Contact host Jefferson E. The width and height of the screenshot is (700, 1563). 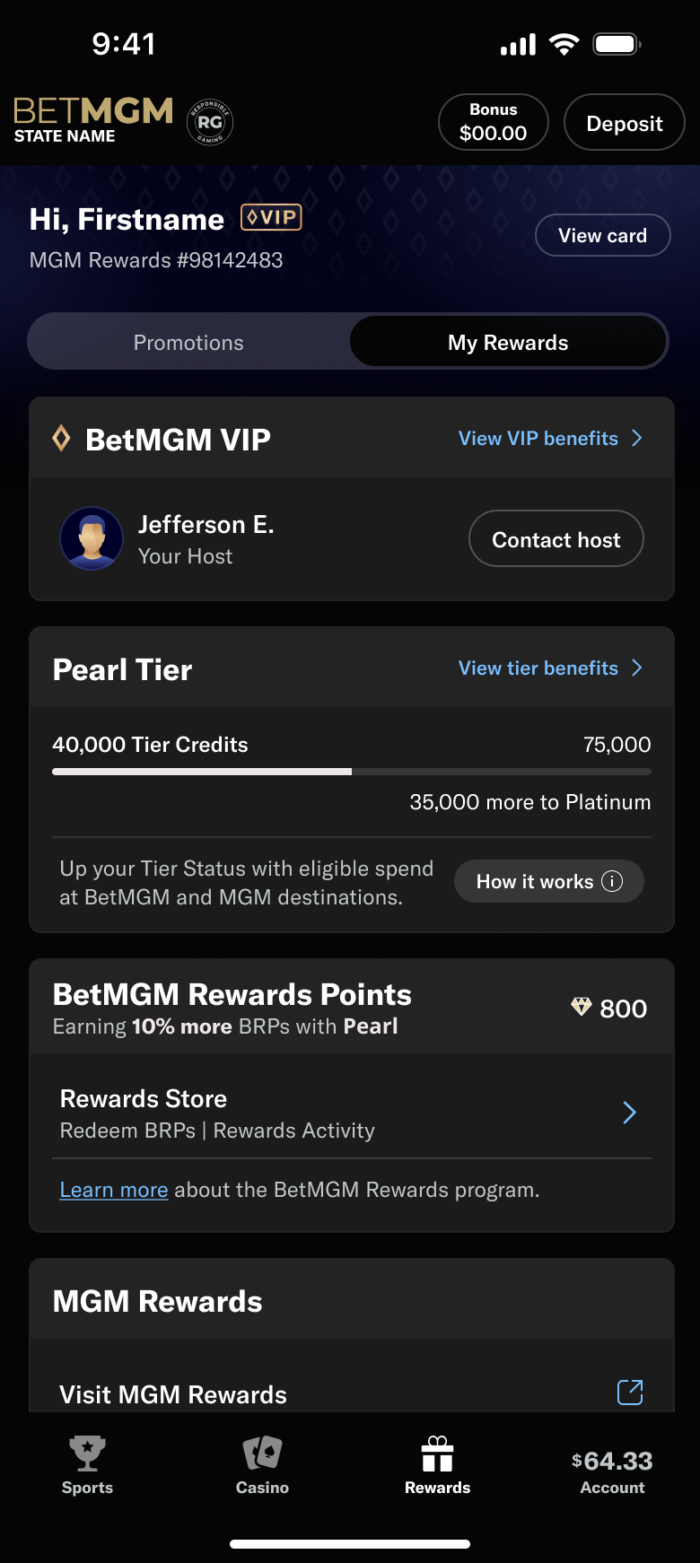point(556,539)
